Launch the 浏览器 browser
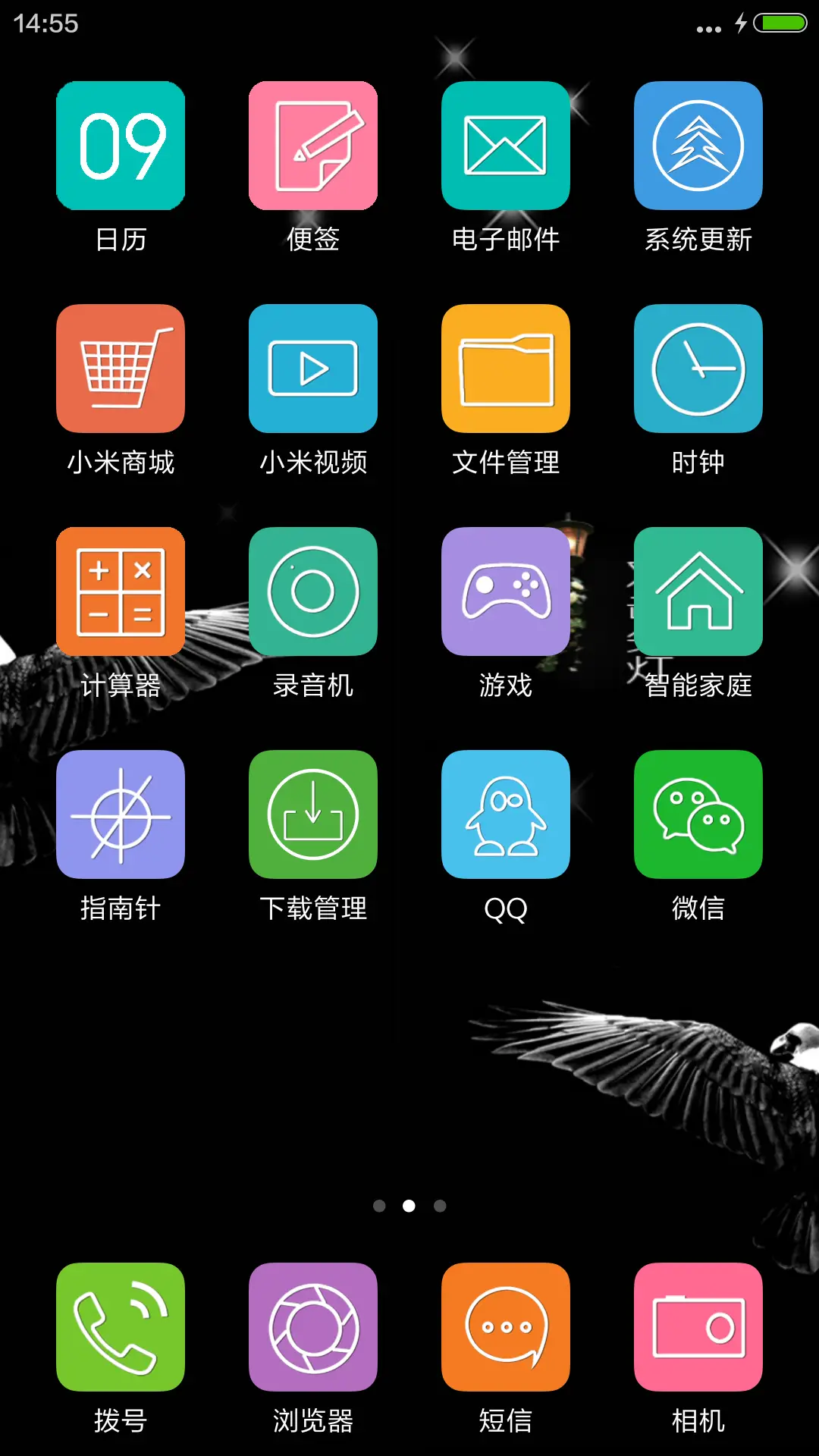This screenshot has height=1456, width=819. (313, 1327)
